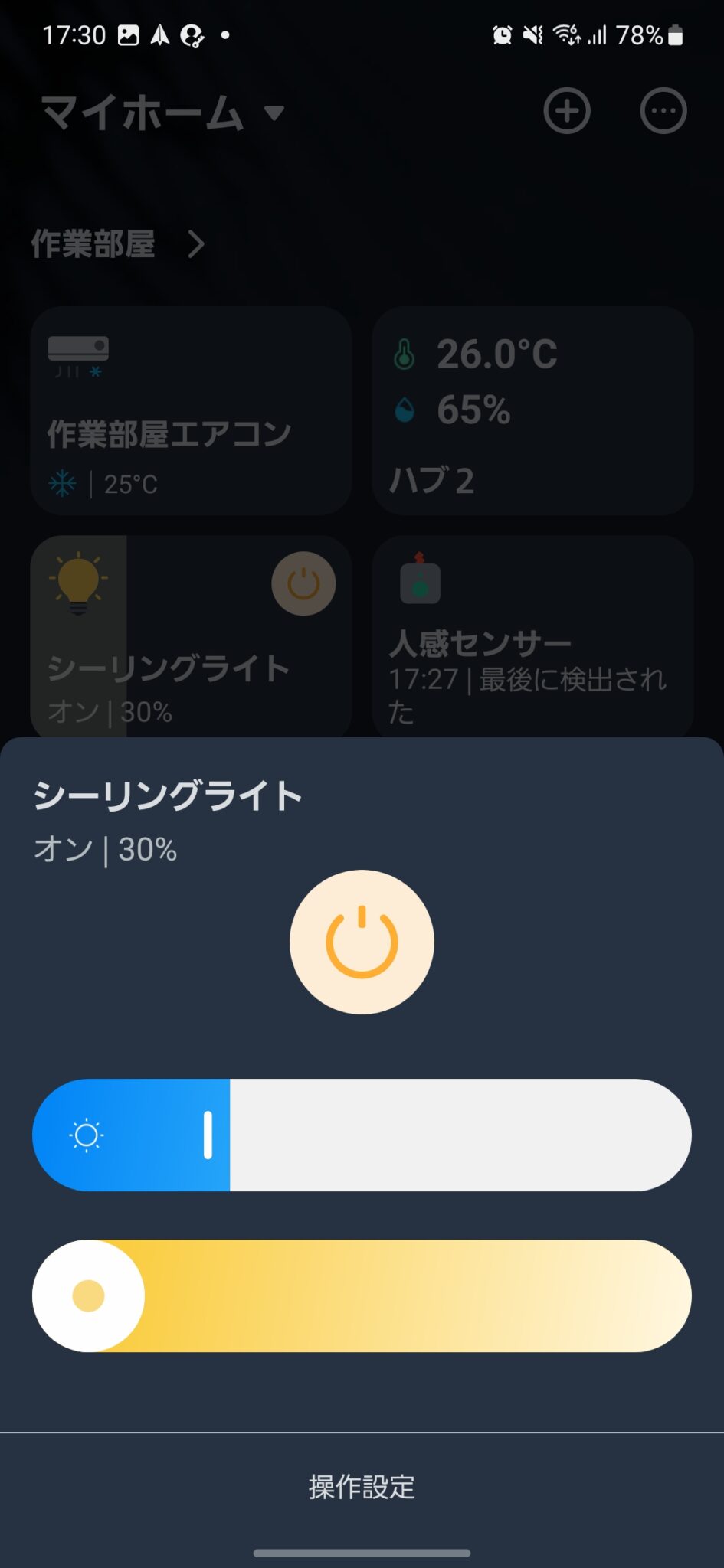Set brightness on the blue slider
This screenshot has width=724, height=1568.
360,1135
